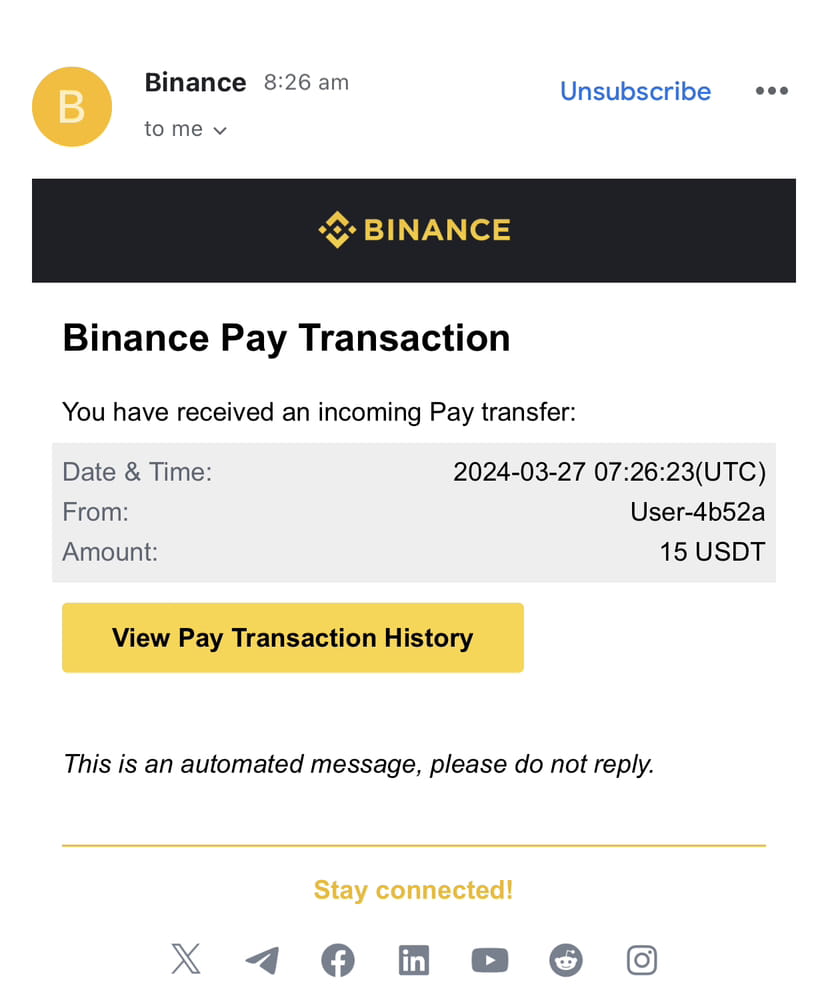The image size is (828, 1006).
Task: Open the LinkedIn social icon
Action: coord(414,959)
